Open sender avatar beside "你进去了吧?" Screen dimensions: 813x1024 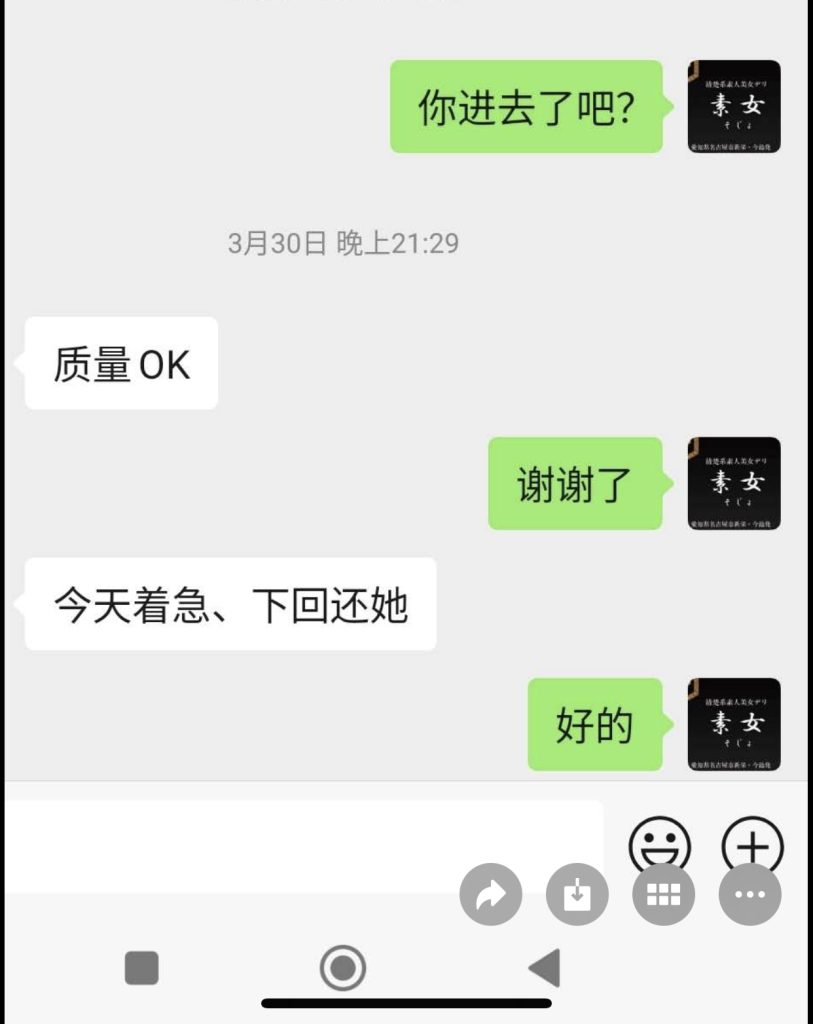[x=734, y=107]
